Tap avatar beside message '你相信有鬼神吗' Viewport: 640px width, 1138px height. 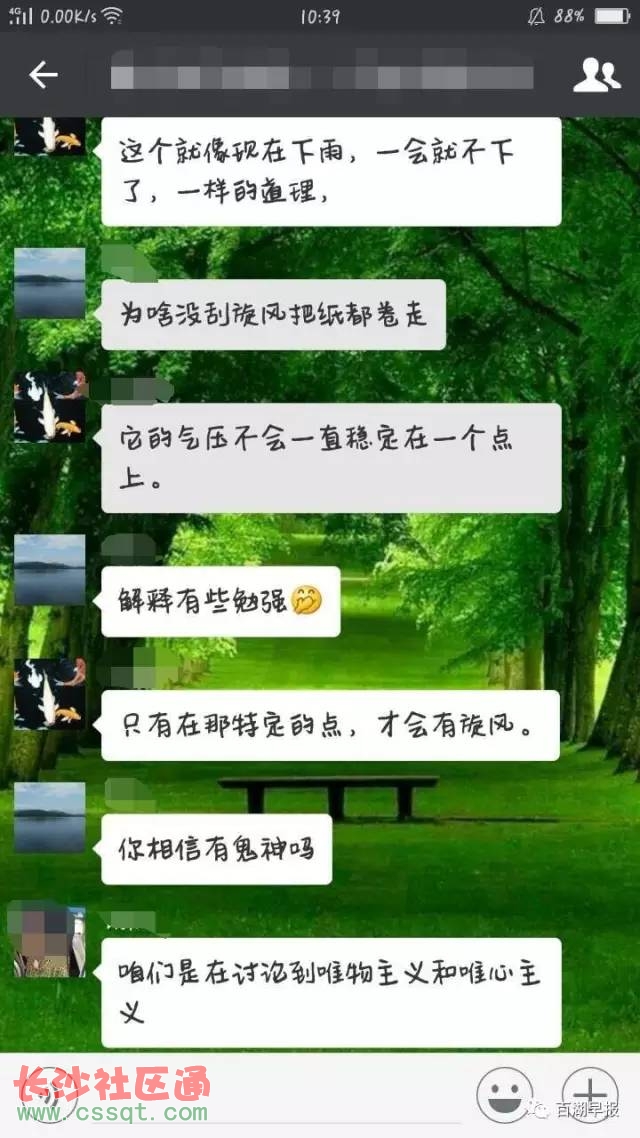tap(50, 817)
